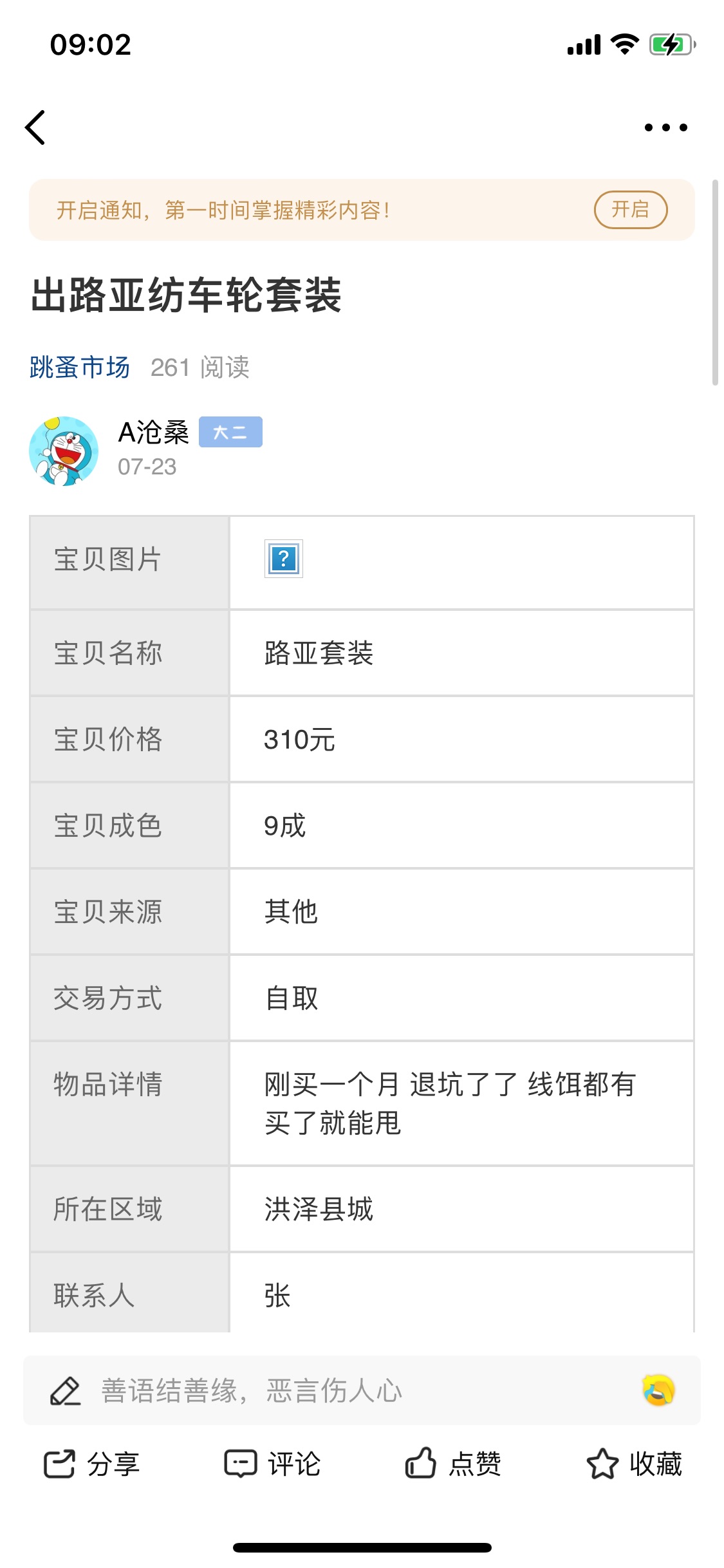
Task: Open the 跳蚤市场 category link
Action: coord(80,368)
